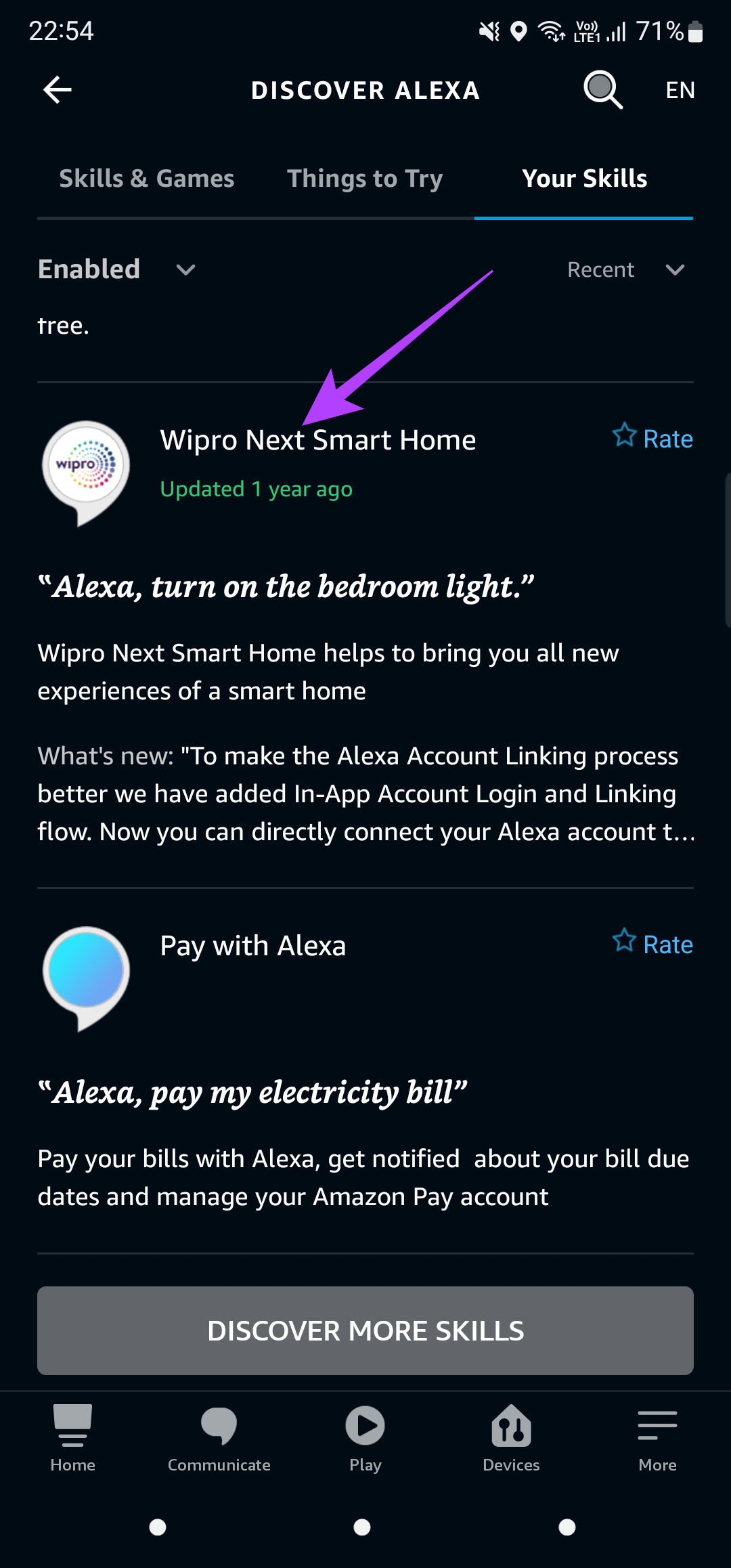Viewport: 731px width, 1568px height.
Task: Rate the Wipro Next Smart Home skill
Action: click(x=653, y=438)
